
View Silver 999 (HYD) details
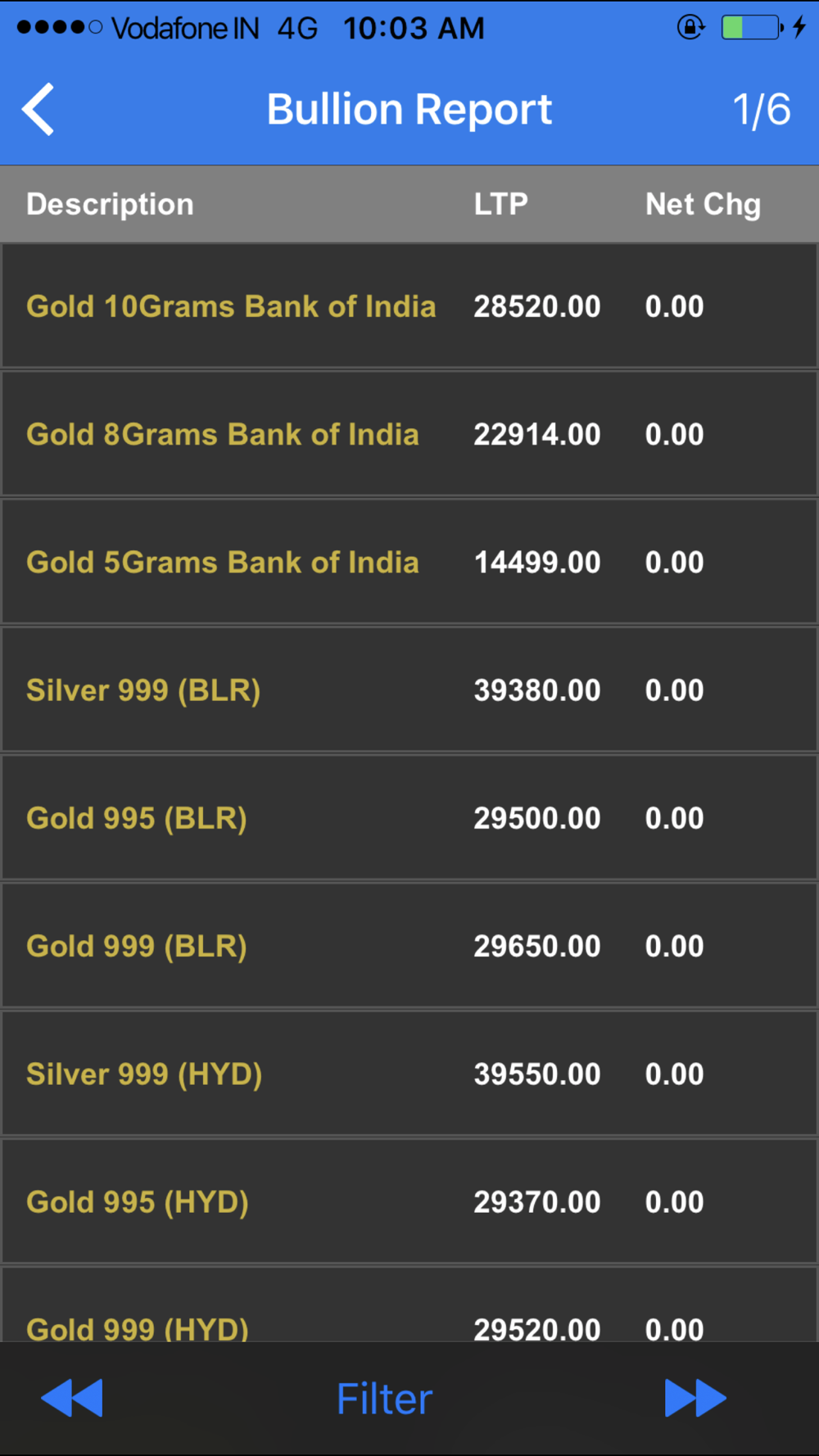409,1074
